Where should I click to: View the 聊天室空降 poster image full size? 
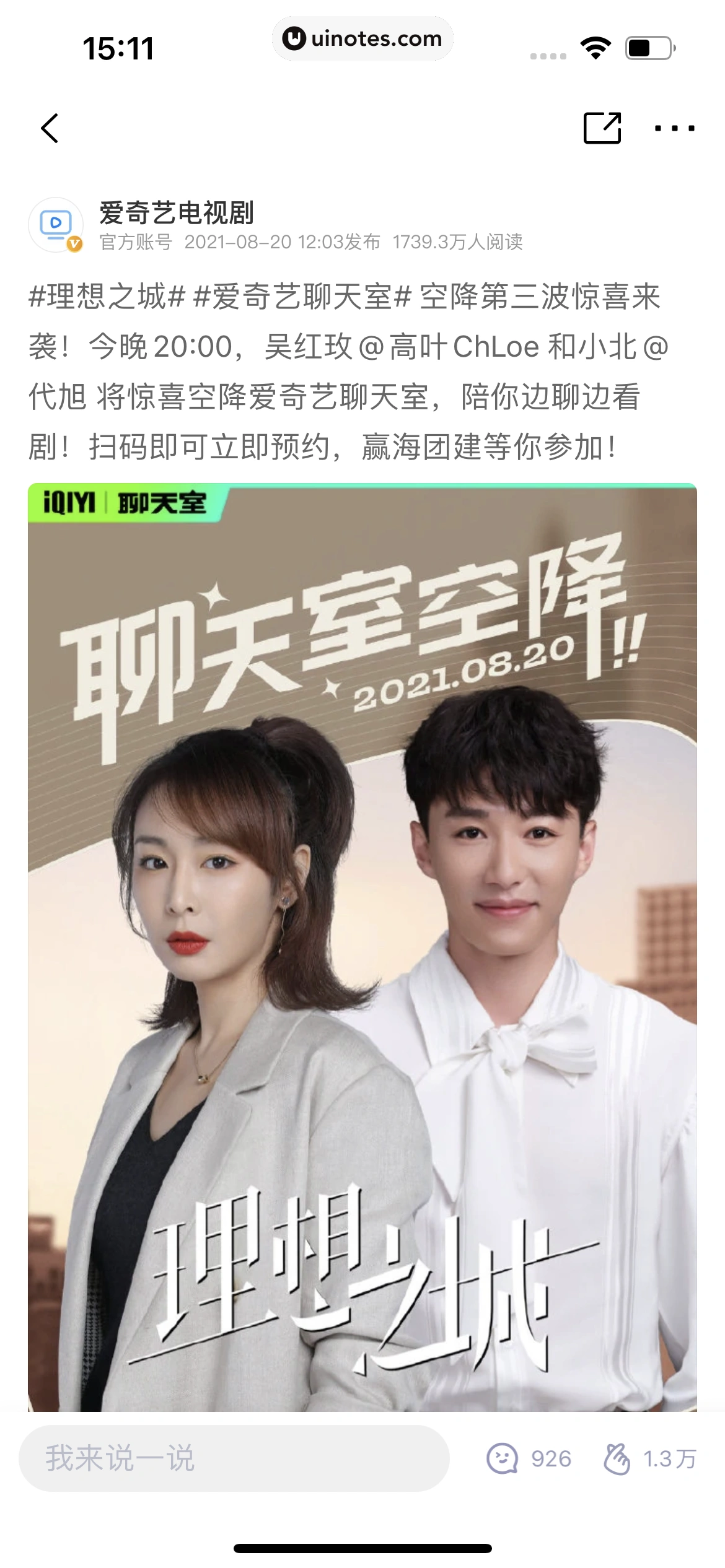(362, 947)
